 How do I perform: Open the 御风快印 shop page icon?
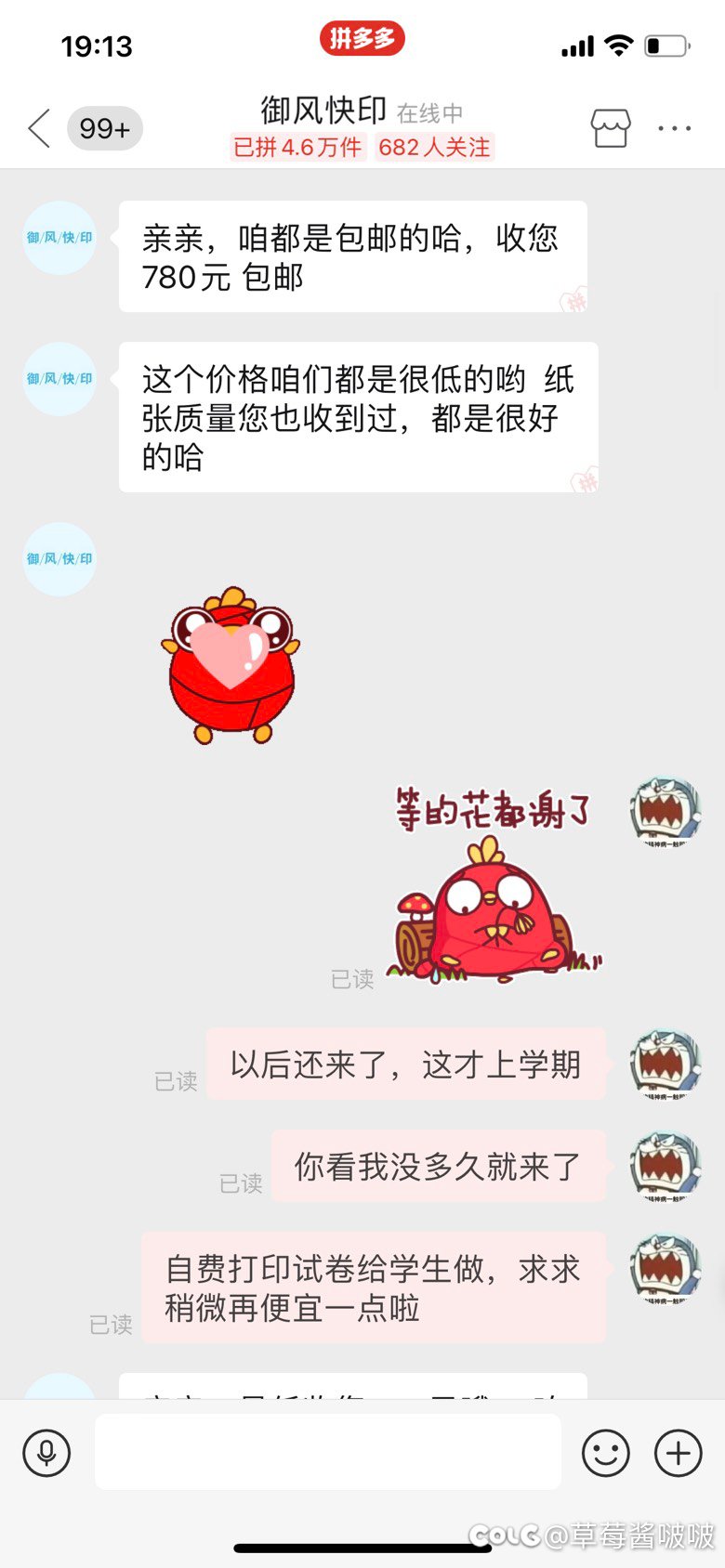coord(611,128)
